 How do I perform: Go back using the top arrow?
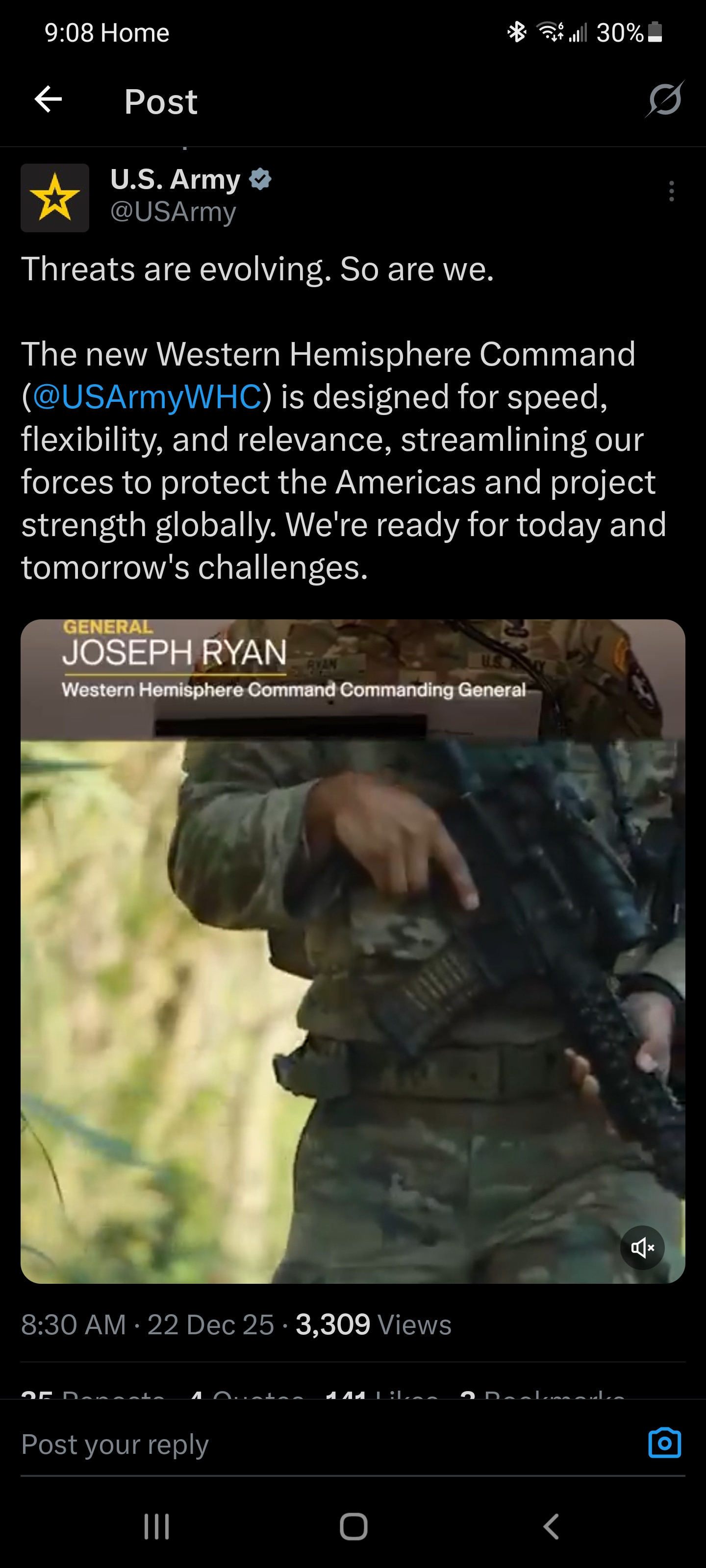pyautogui.click(x=49, y=99)
